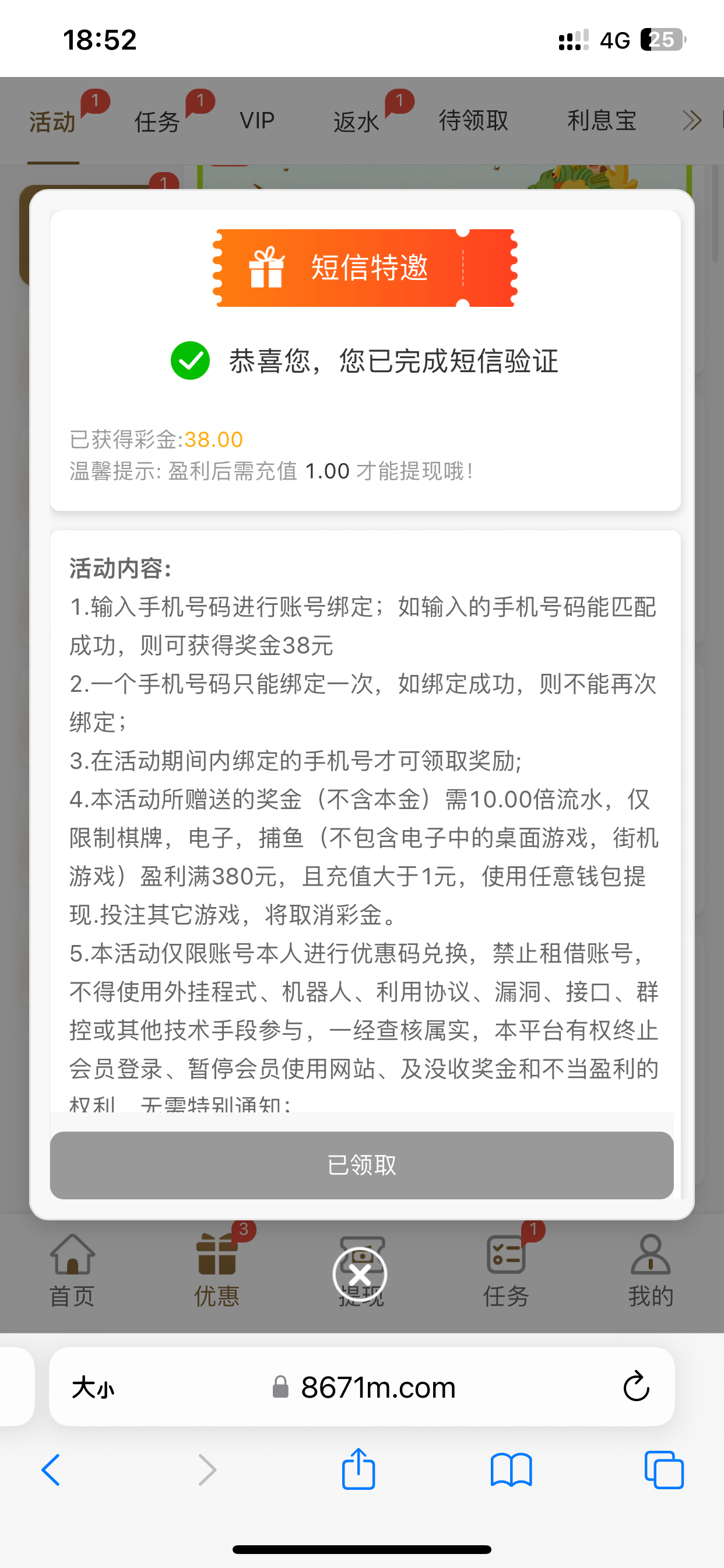The height and width of the screenshot is (1568, 724).
Task: Tap the 8671m.com address bar
Action: [x=377, y=1388]
